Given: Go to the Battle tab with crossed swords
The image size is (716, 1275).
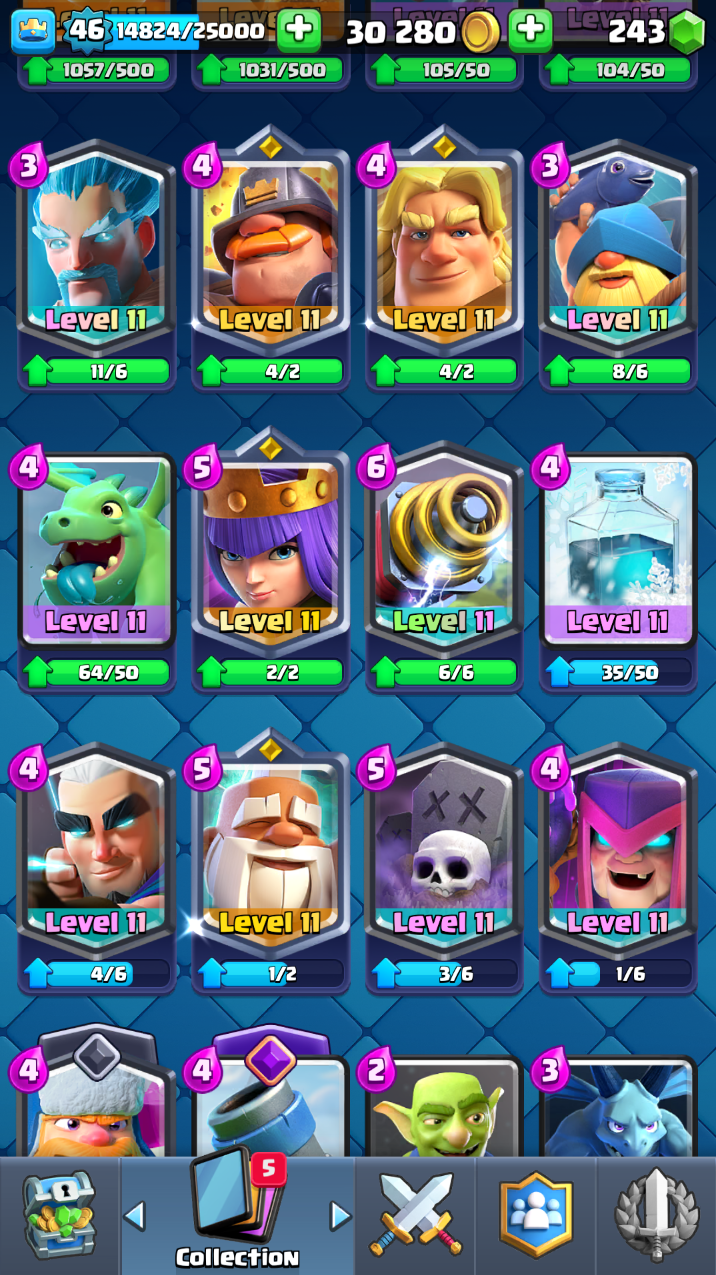Looking at the screenshot, I should coord(415,1215).
